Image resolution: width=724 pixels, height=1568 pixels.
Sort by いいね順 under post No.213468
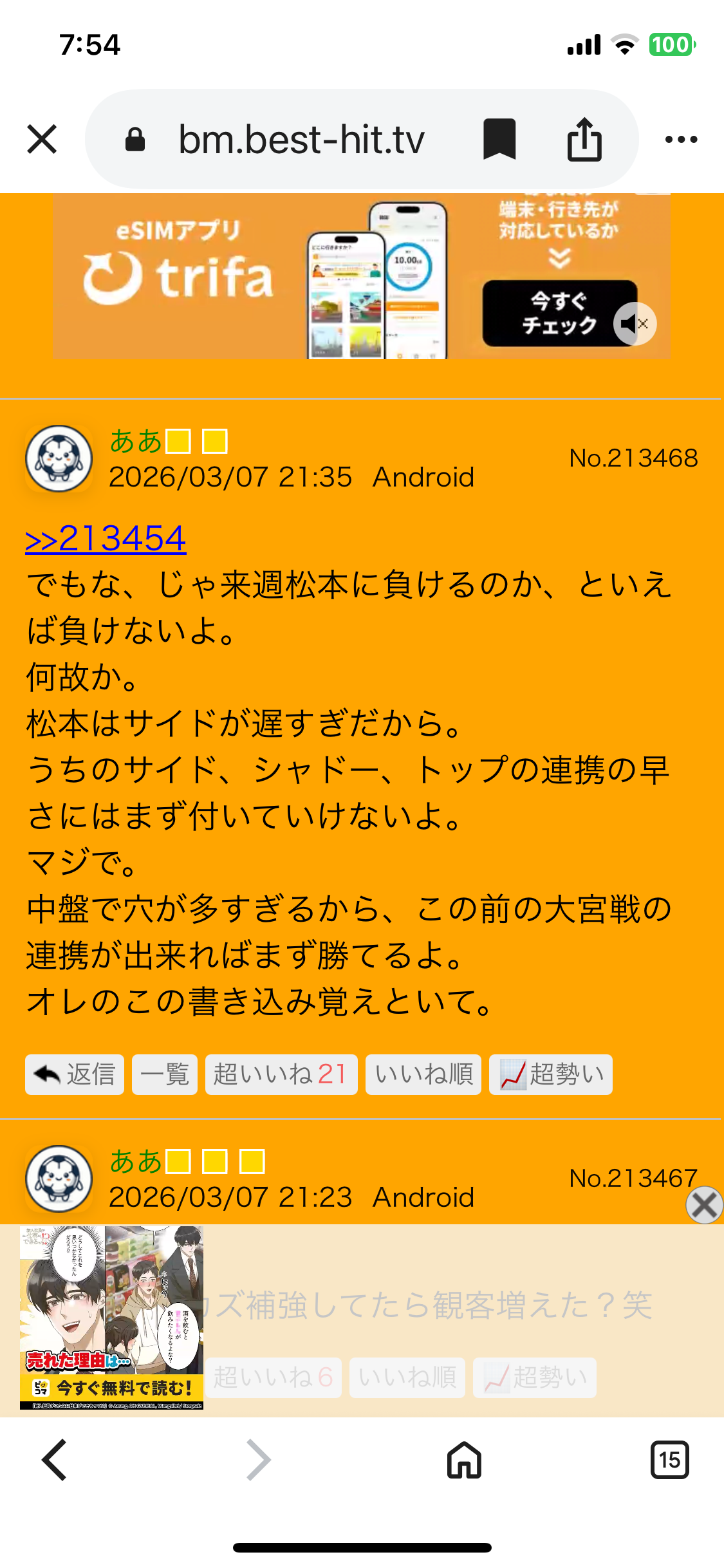click(x=423, y=1074)
